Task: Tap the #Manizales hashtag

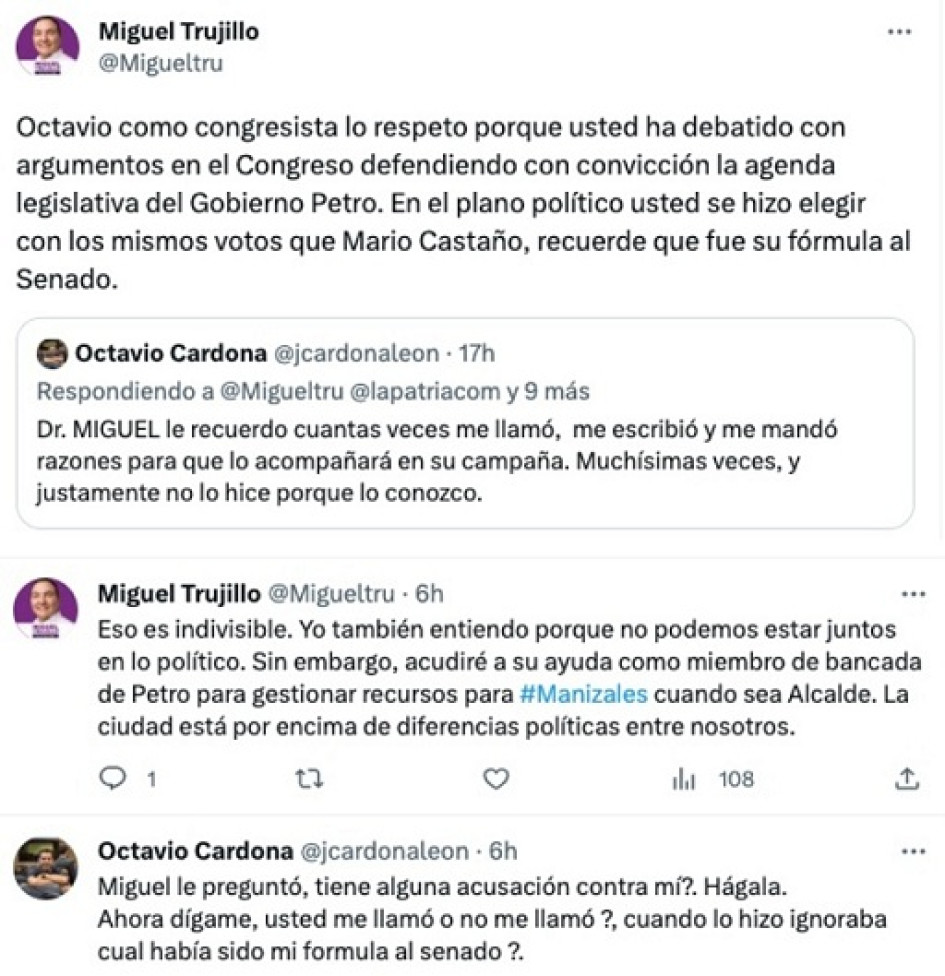Action: (x=584, y=694)
